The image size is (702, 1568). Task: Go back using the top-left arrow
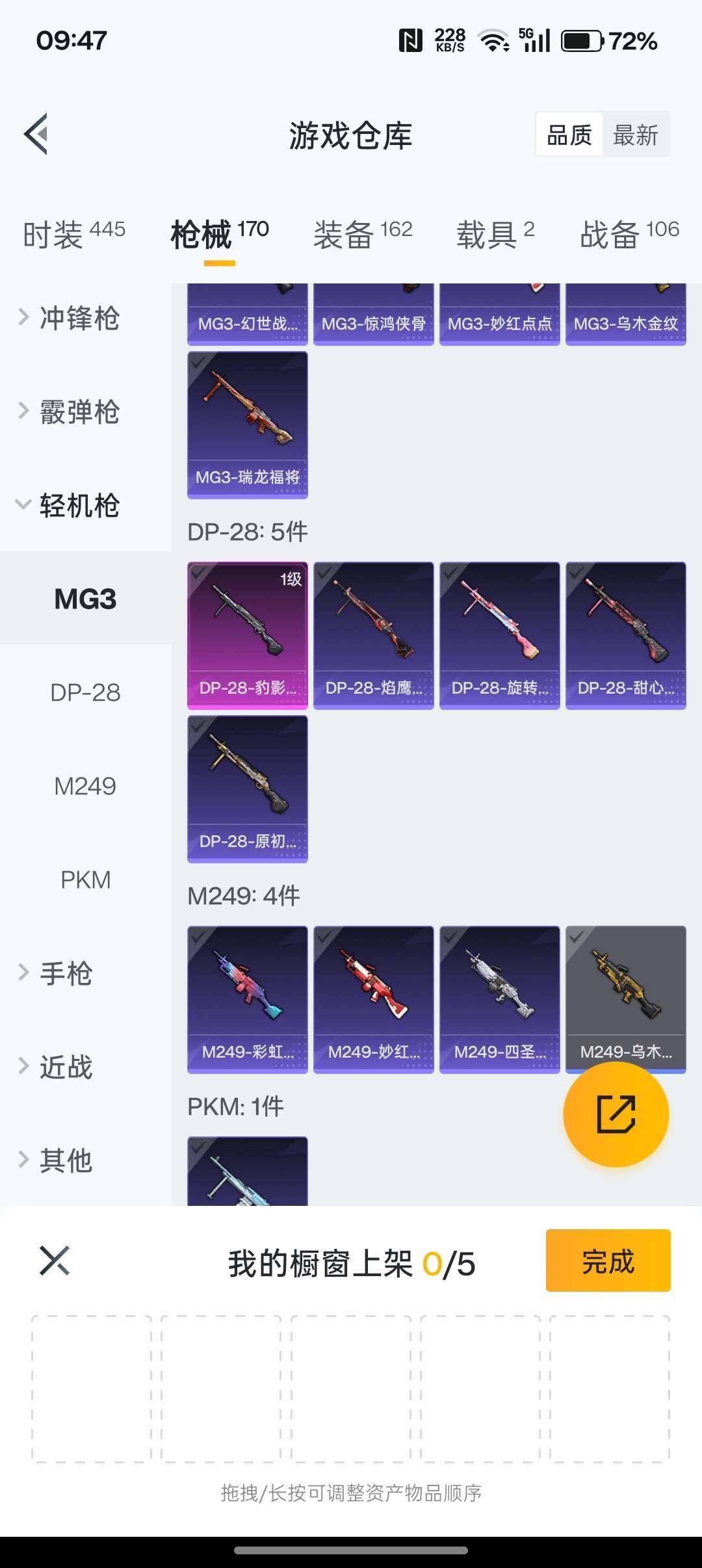click(36, 134)
